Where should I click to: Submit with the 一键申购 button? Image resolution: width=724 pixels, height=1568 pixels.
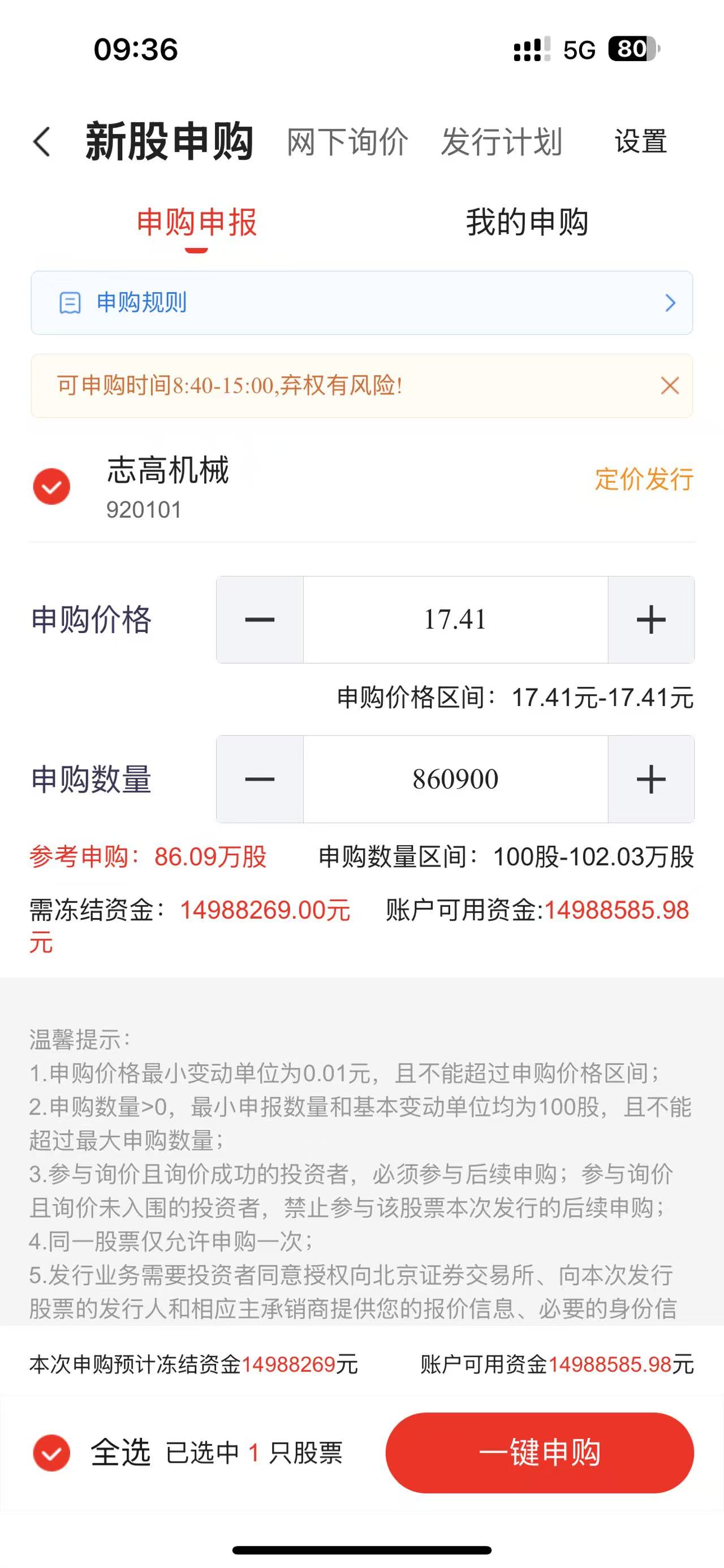[x=540, y=1452]
